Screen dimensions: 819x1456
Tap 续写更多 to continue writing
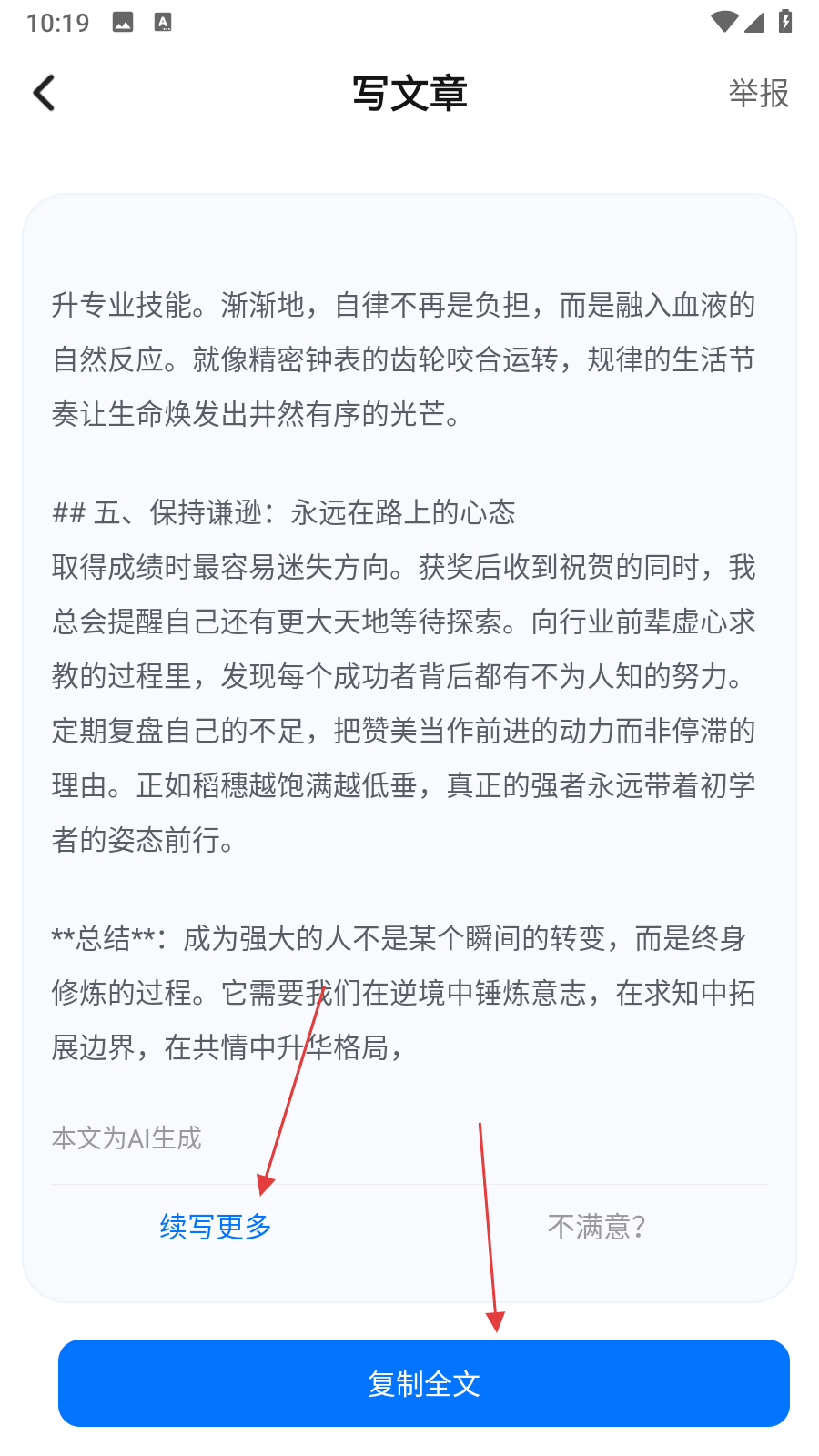216,1226
